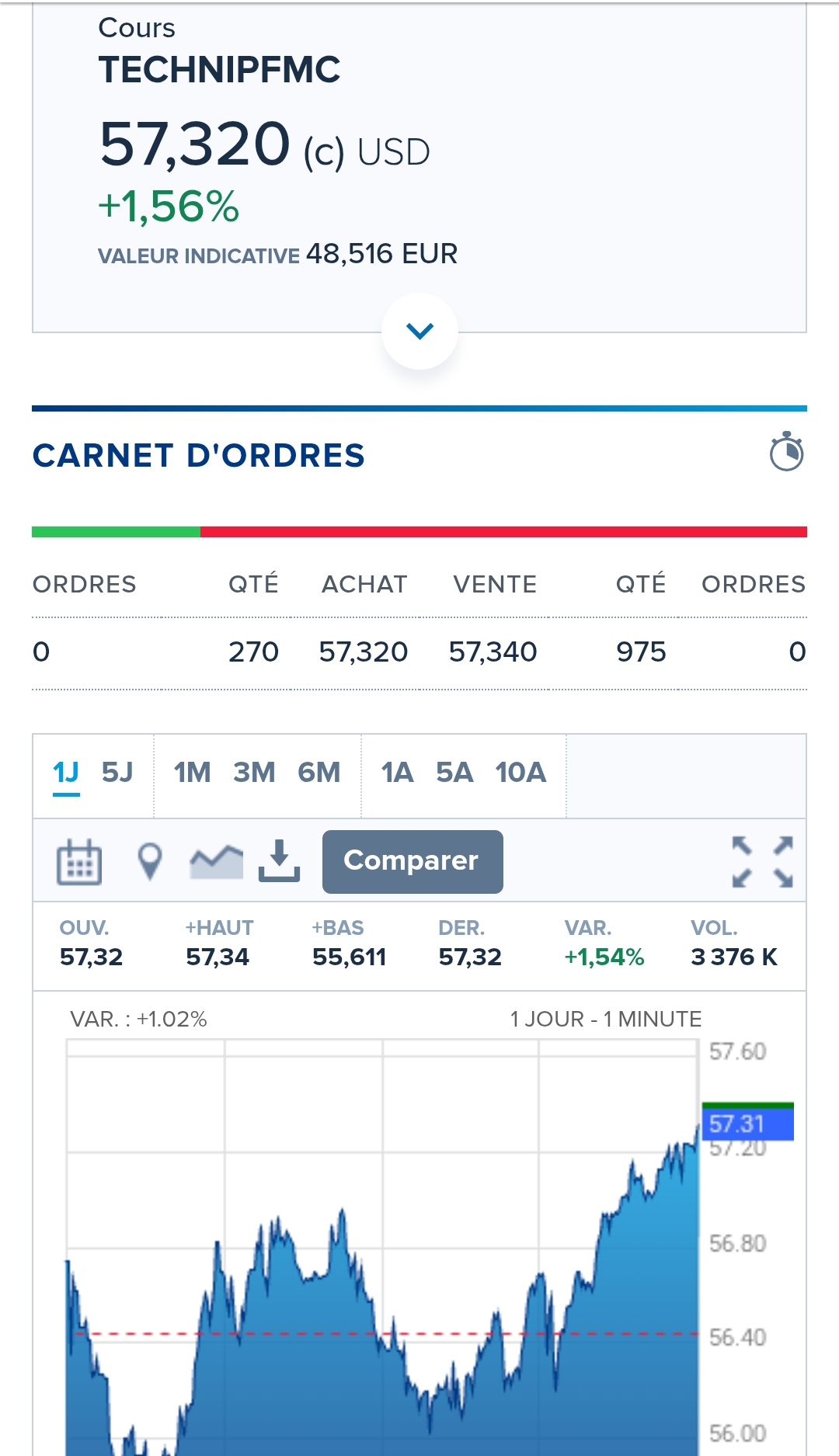Download the chart data
The image size is (839, 1456).
(x=279, y=860)
